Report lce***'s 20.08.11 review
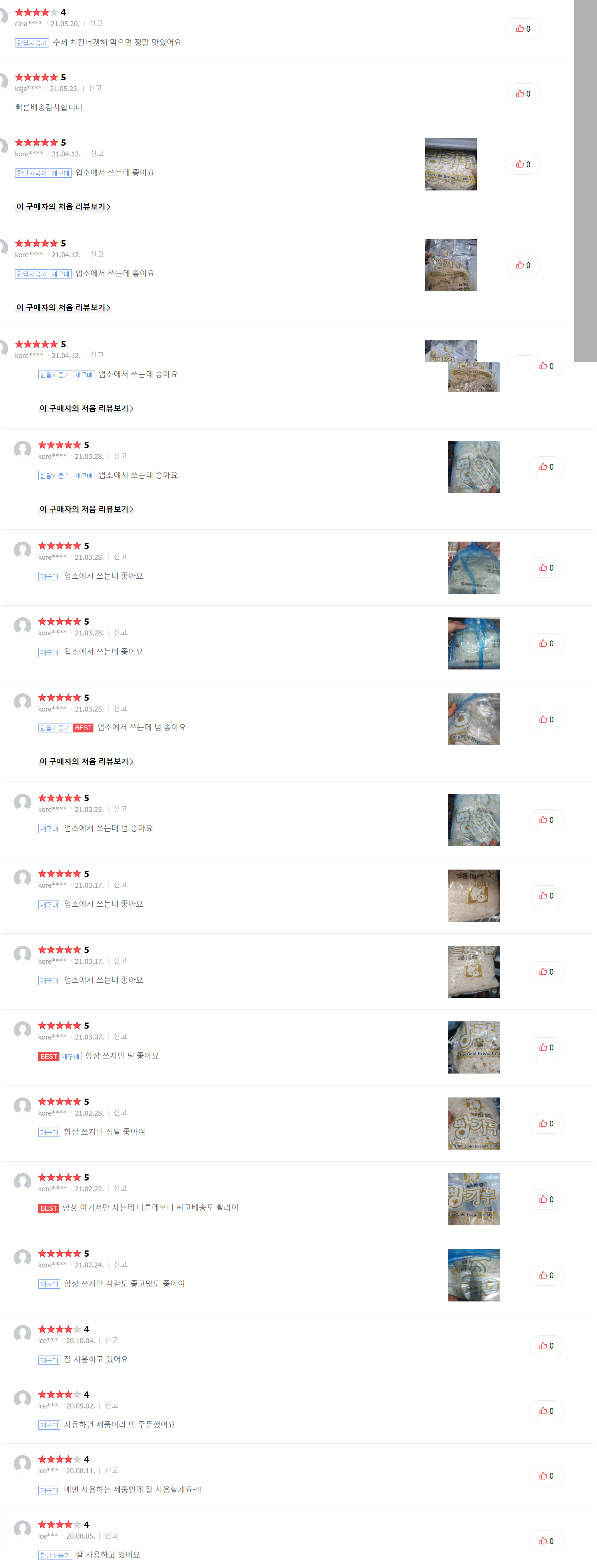This screenshot has width=597, height=1568. 111,1470
